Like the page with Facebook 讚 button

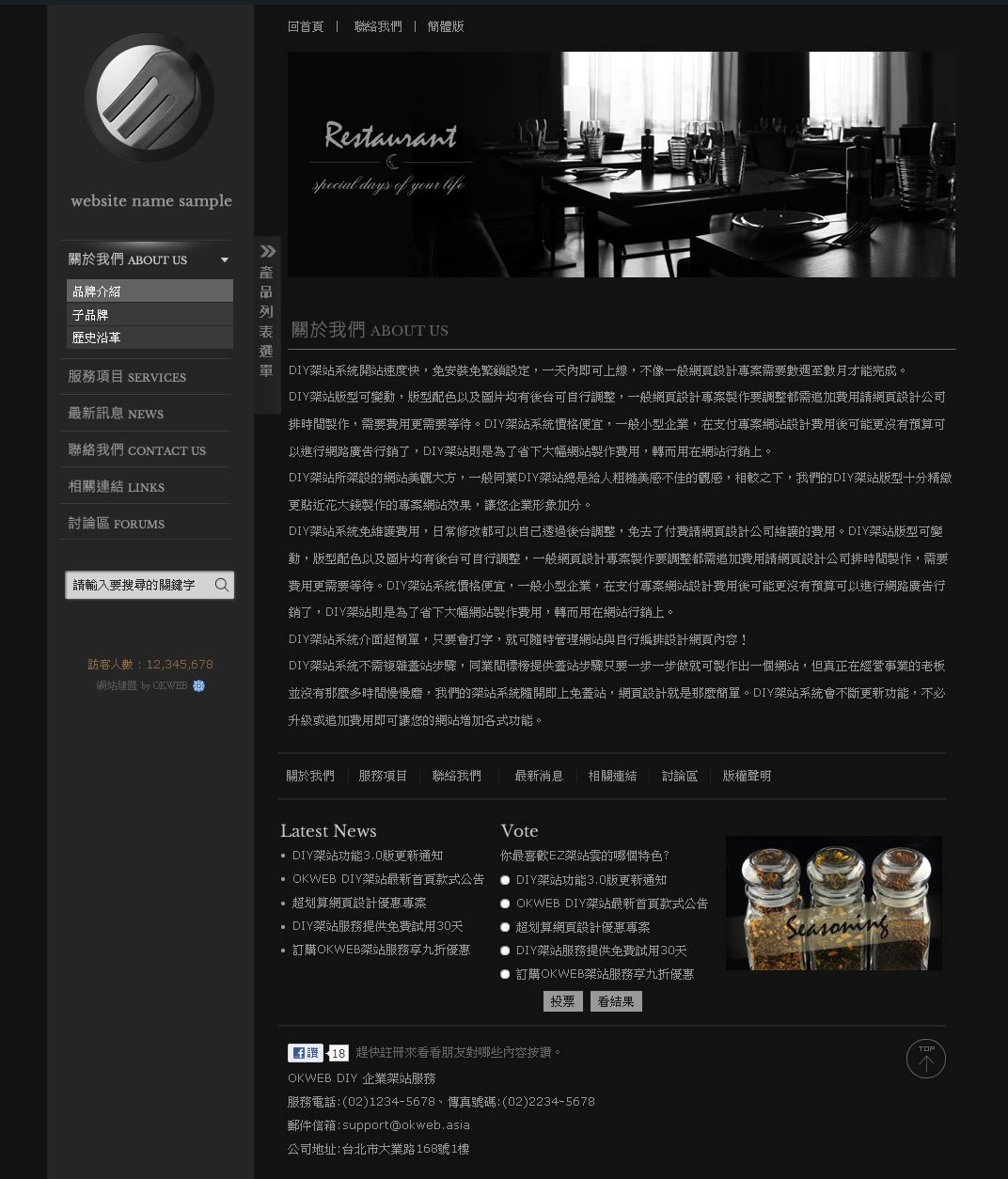click(x=305, y=1053)
